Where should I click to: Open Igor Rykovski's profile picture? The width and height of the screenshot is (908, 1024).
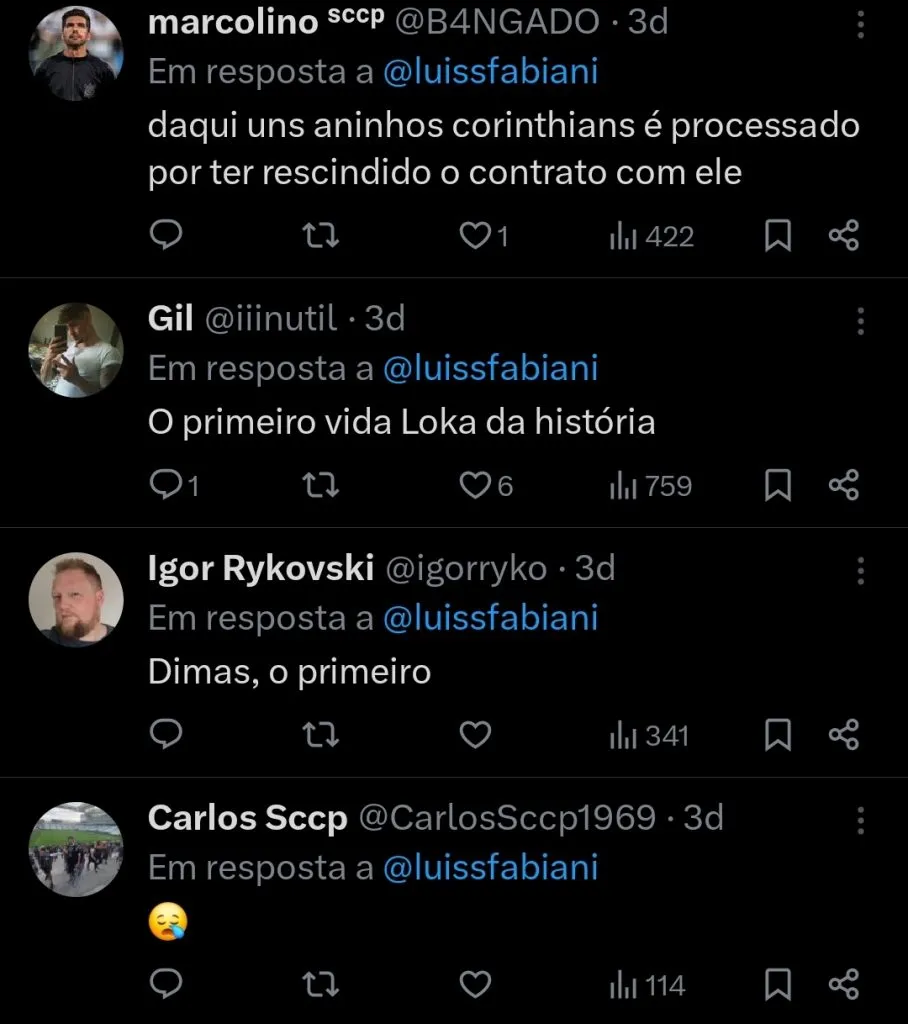[x=75, y=598]
